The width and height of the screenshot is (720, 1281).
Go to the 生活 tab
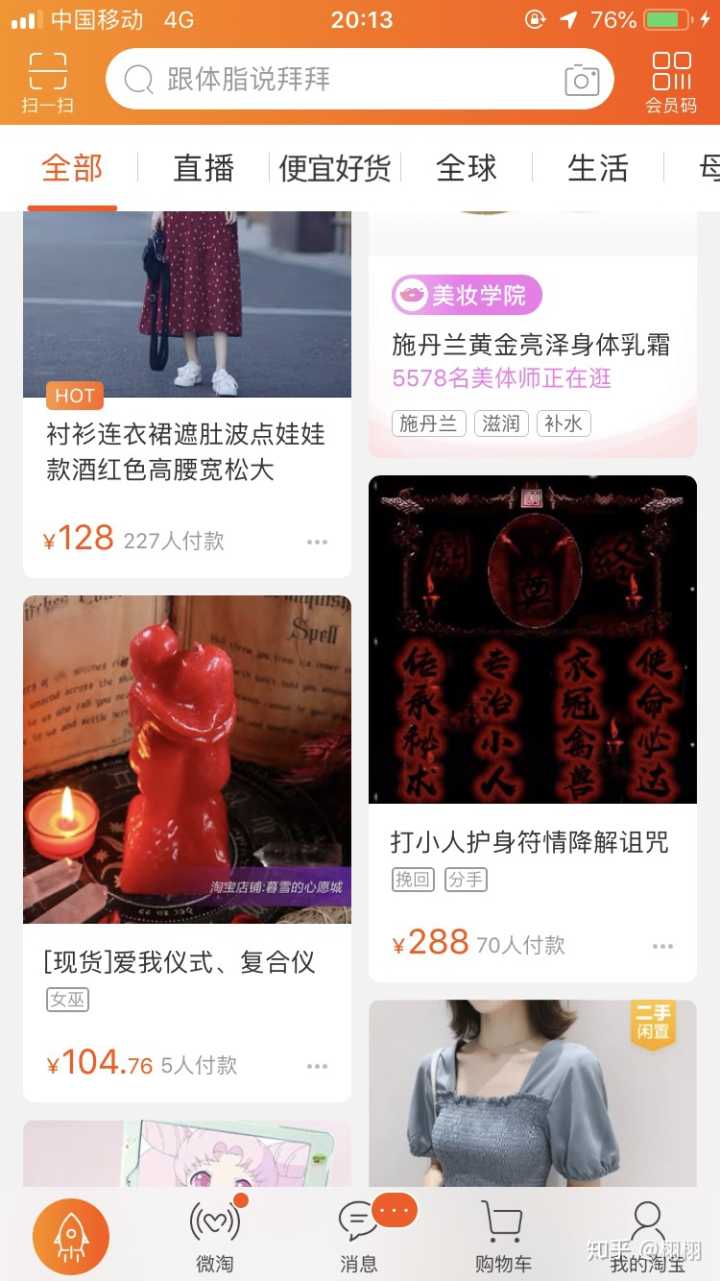point(597,168)
